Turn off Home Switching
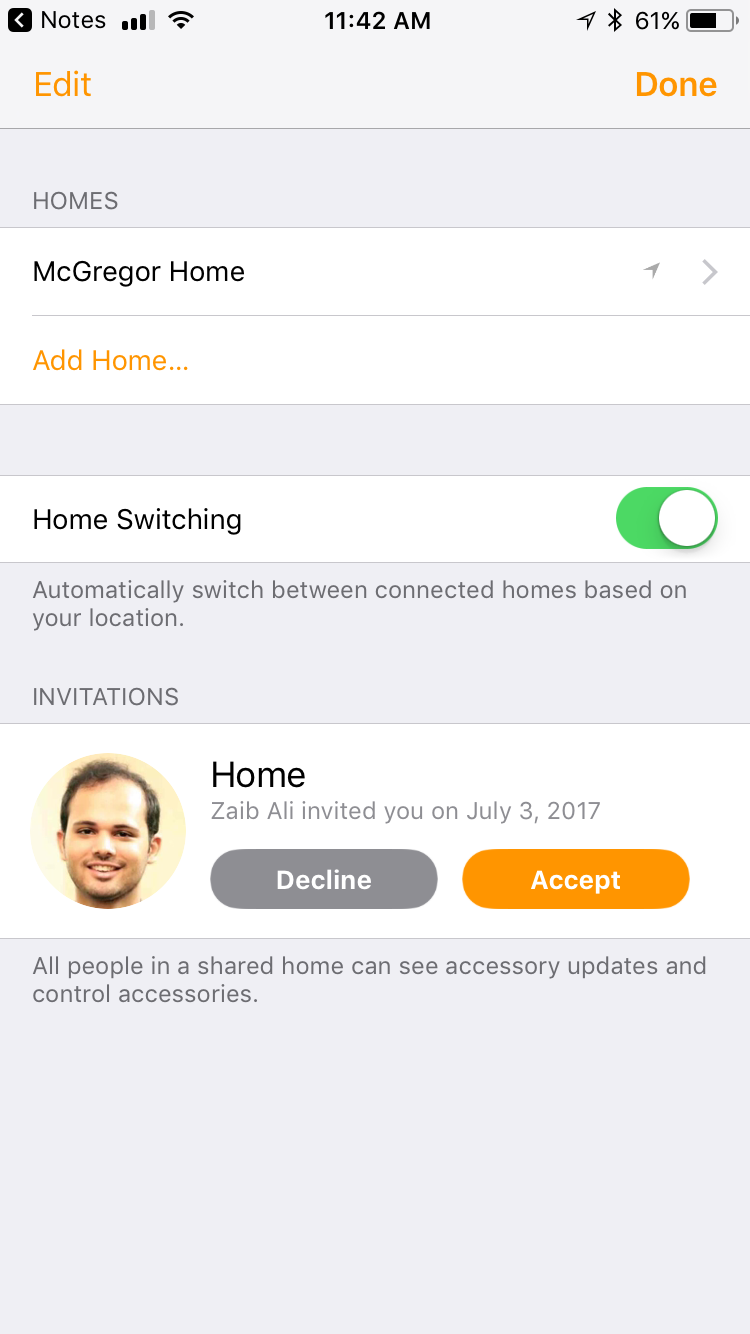This screenshot has height=1334, width=750. tap(667, 519)
